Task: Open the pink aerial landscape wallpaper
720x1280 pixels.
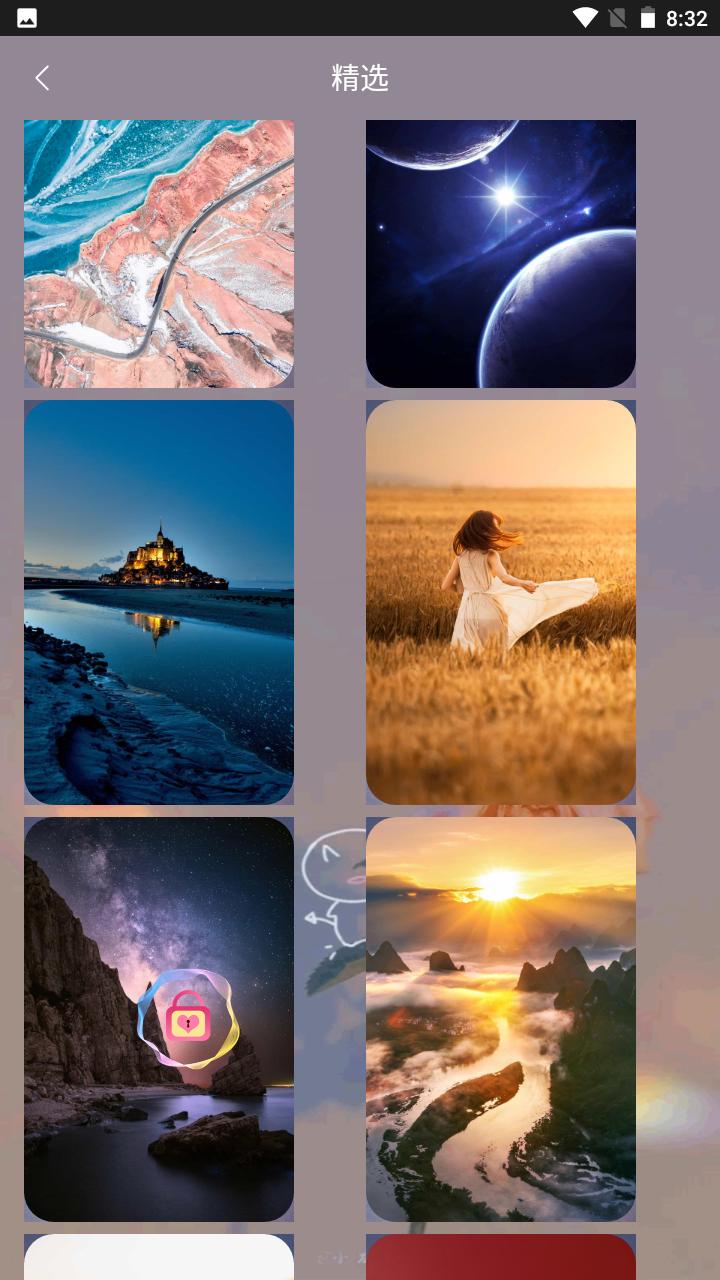Action: pos(159,253)
